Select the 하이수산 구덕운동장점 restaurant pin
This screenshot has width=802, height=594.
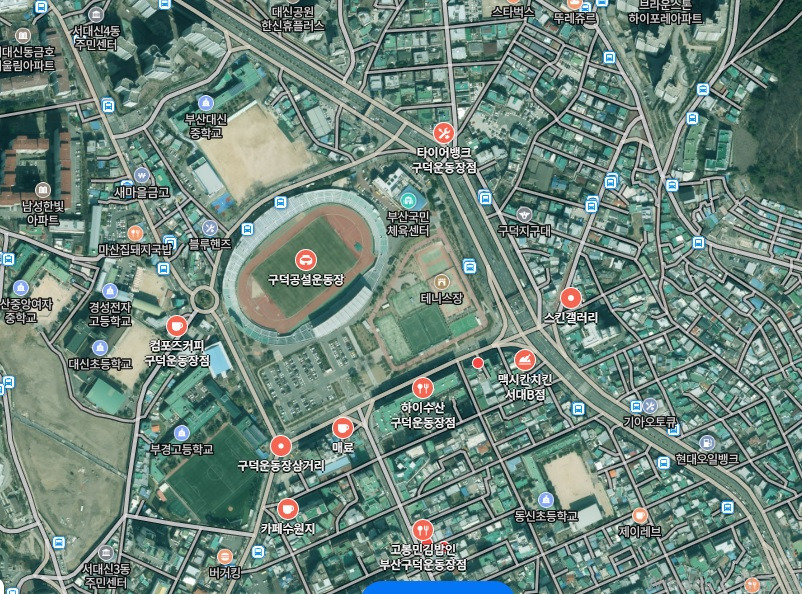tap(422, 388)
